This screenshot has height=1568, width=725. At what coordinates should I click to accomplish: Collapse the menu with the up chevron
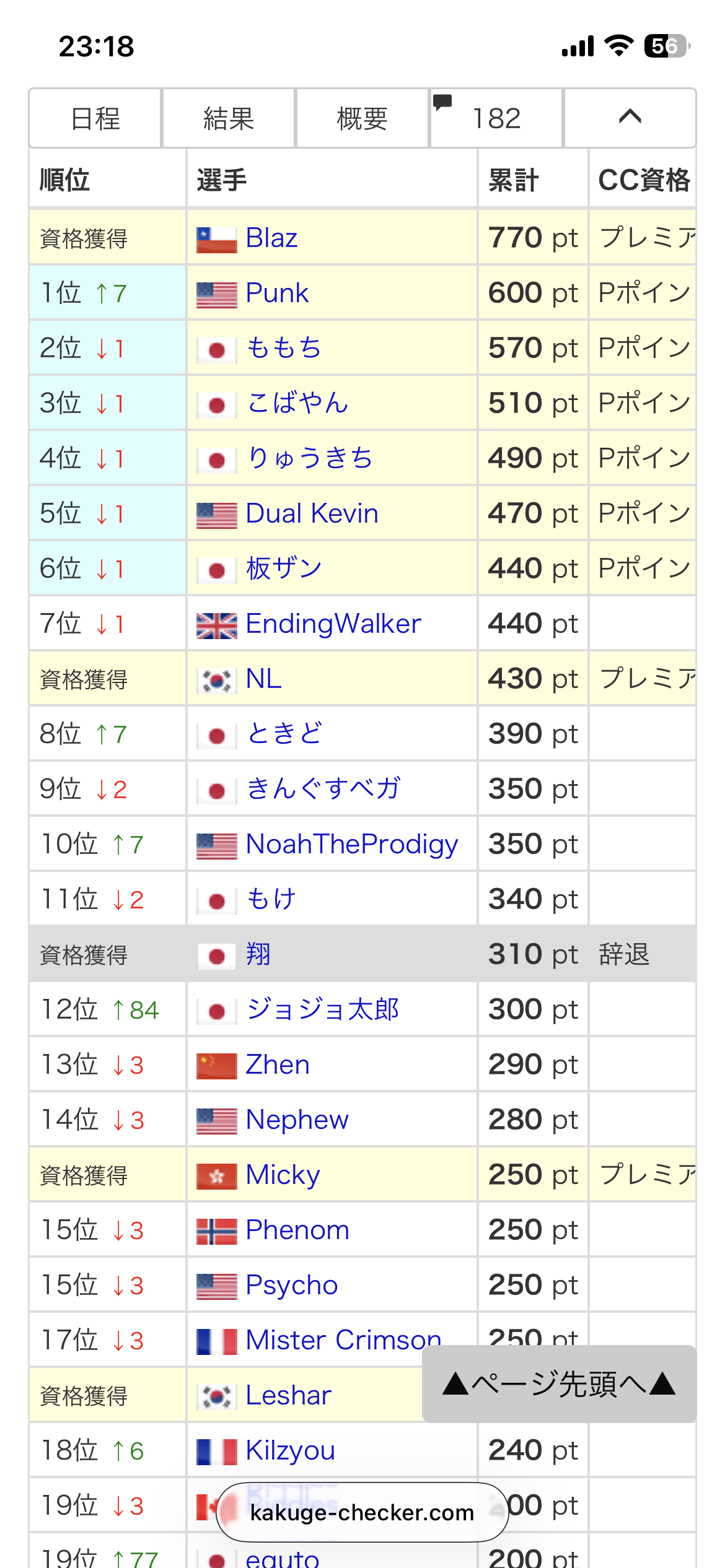[x=630, y=117]
